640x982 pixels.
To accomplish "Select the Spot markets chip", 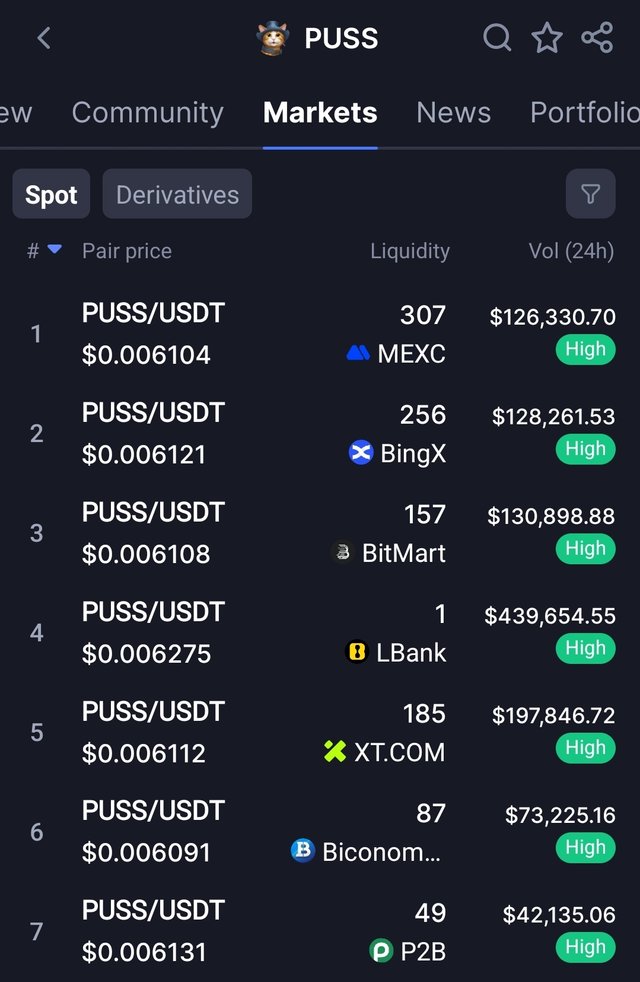I will point(51,194).
